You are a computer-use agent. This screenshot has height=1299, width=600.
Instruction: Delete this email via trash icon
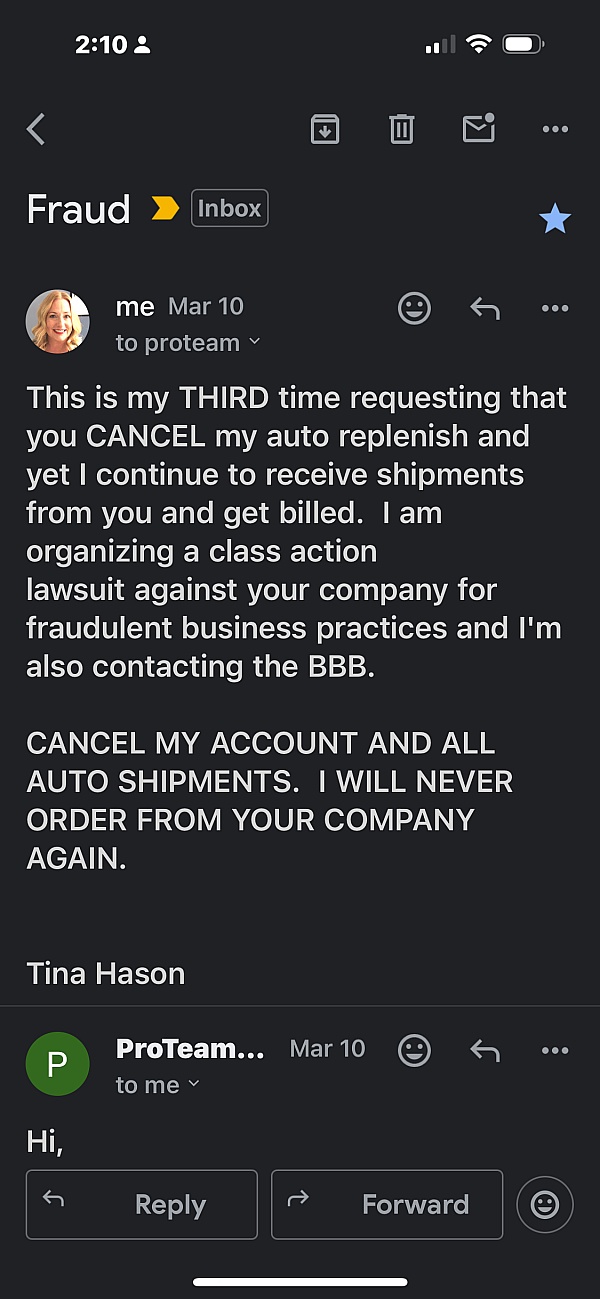(401, 129)
